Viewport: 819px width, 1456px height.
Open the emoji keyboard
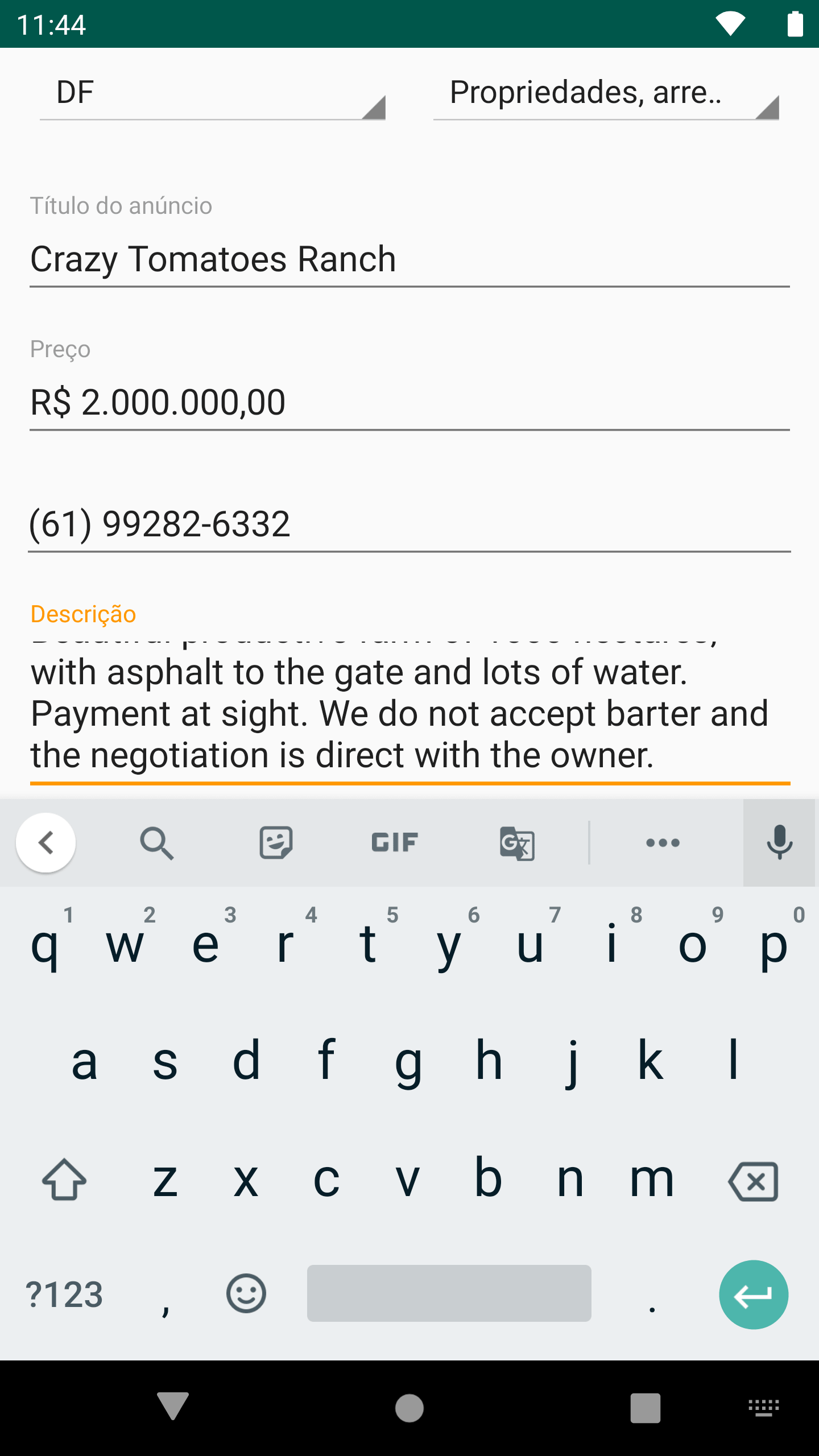(246, 1294)
